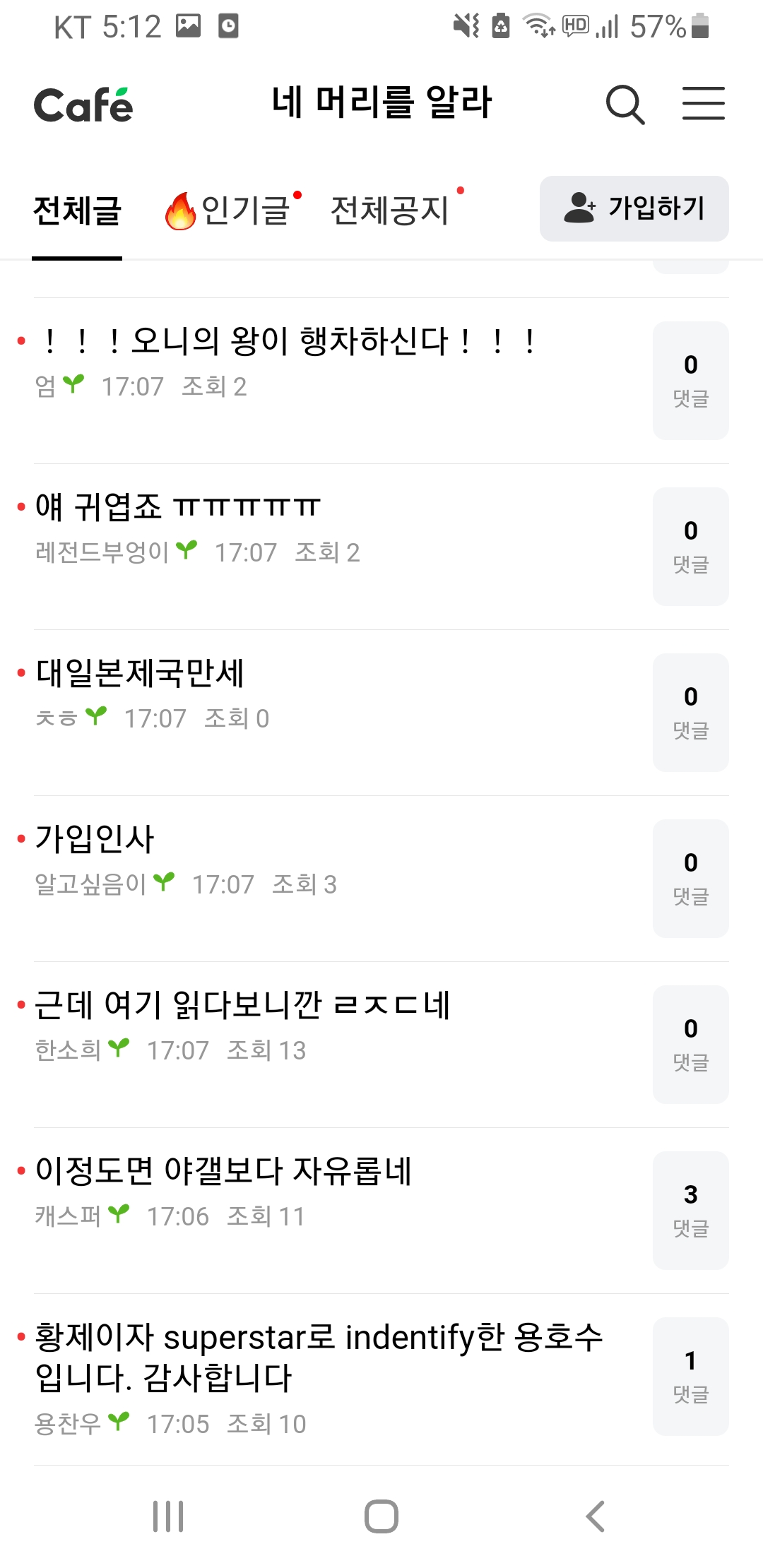The image size is (763, 1568).
Task: Read the post 대일본제국만세
Action: (140, 673)
